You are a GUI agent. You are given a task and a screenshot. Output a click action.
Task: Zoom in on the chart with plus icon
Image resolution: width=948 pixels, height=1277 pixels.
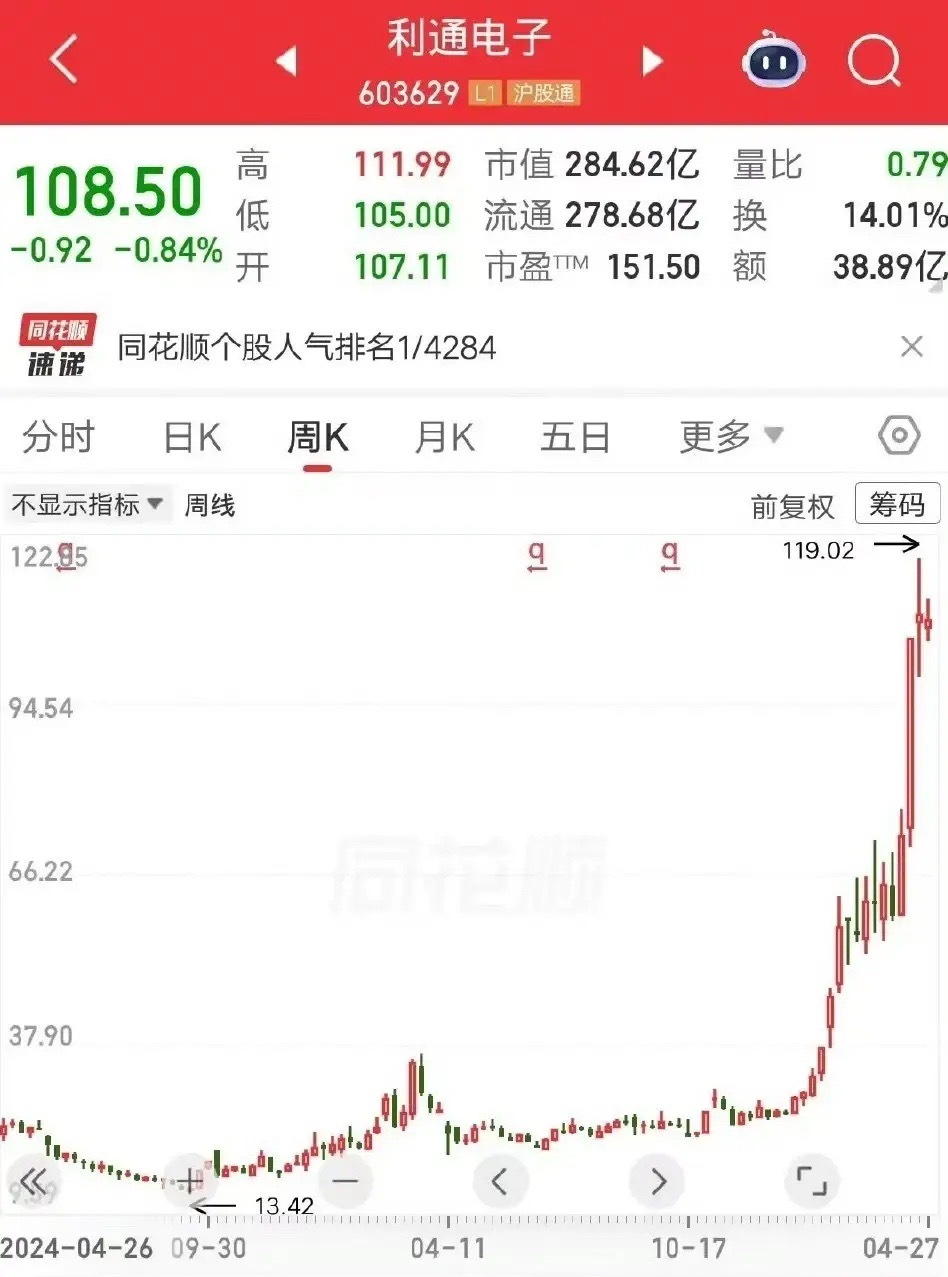pyautogui.click(x=189, y=1181)
